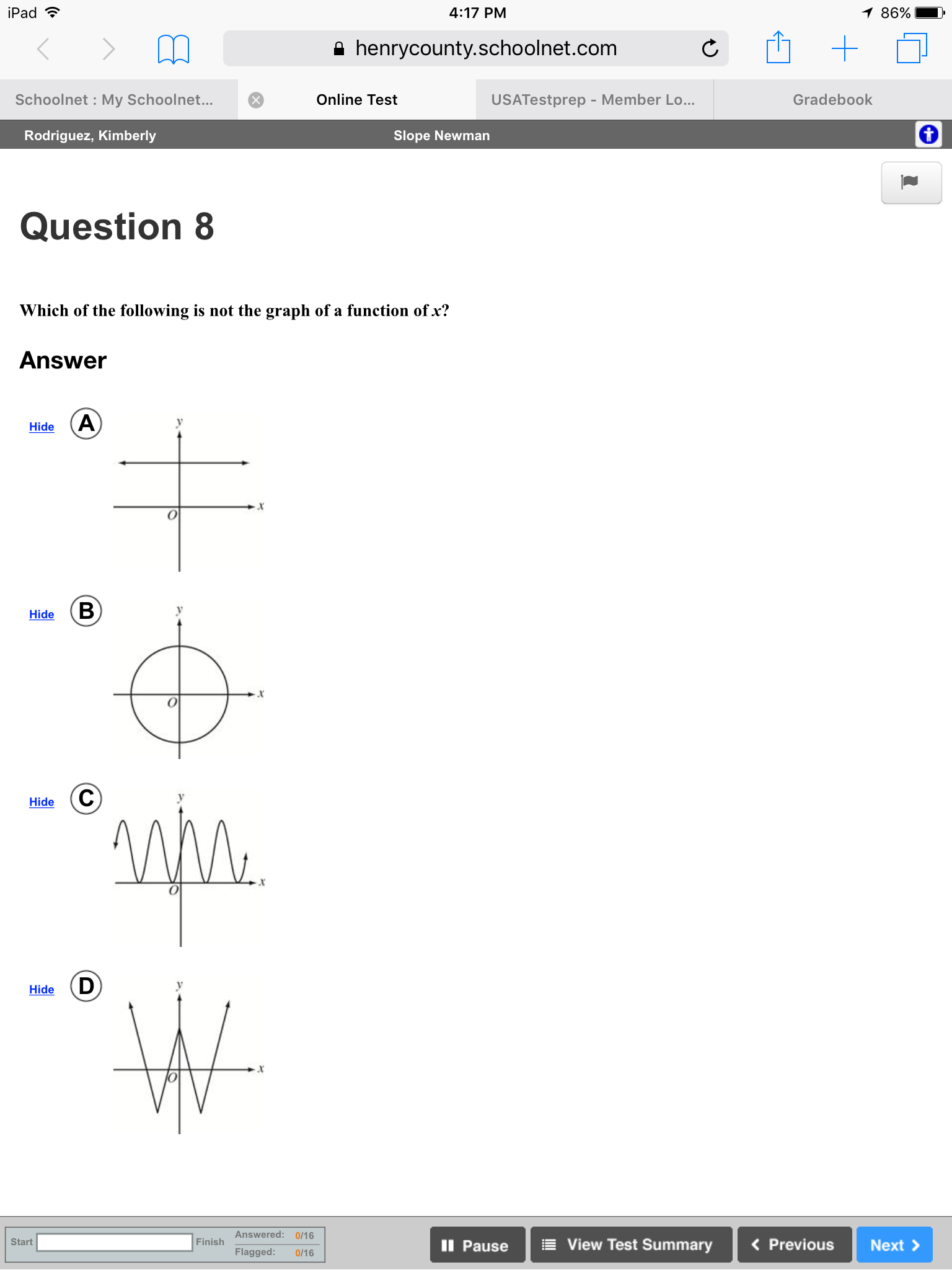Open Safari bookmarks

pos(173,49)
